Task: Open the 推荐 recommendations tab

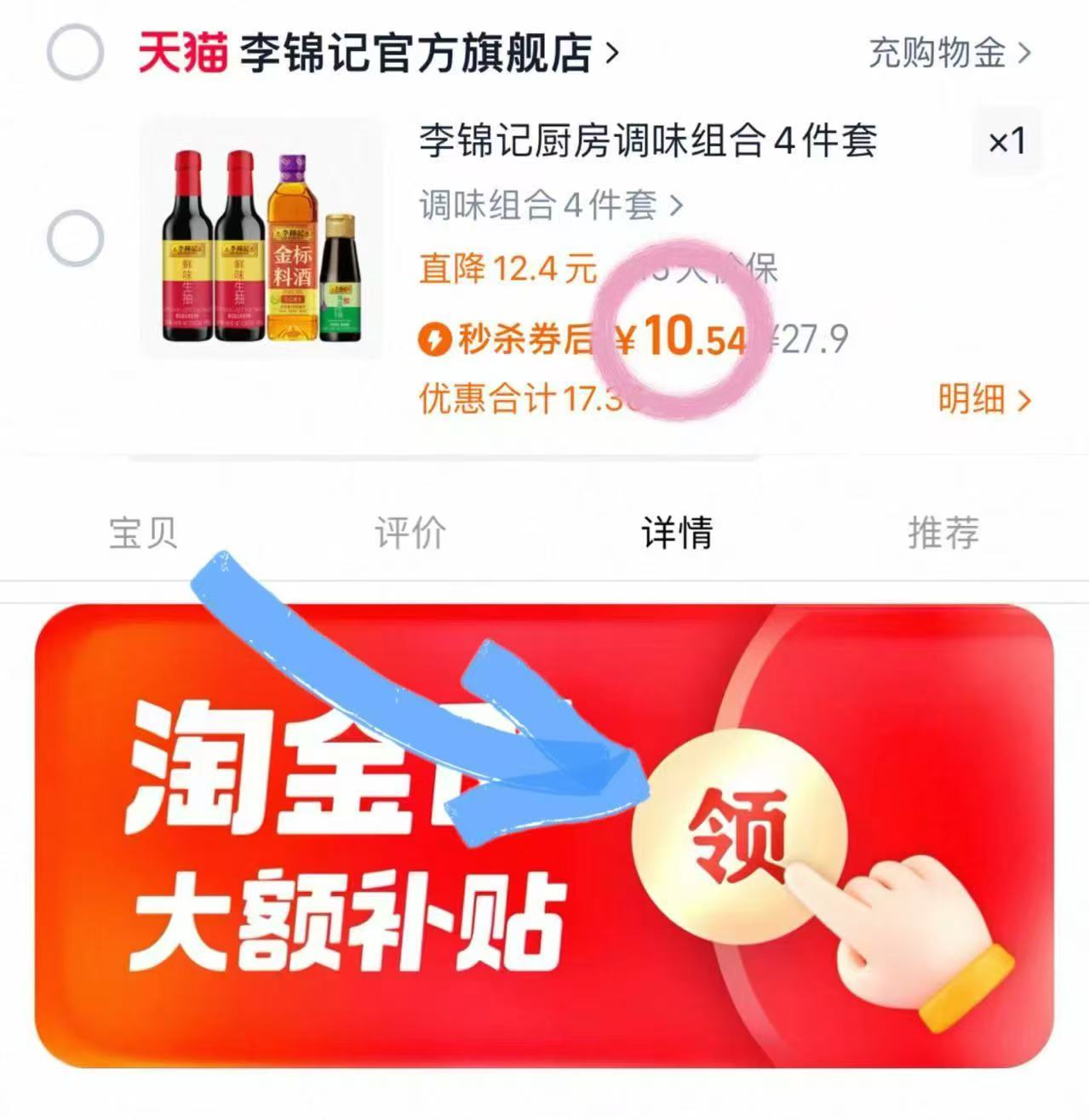Action: [943, 534]
